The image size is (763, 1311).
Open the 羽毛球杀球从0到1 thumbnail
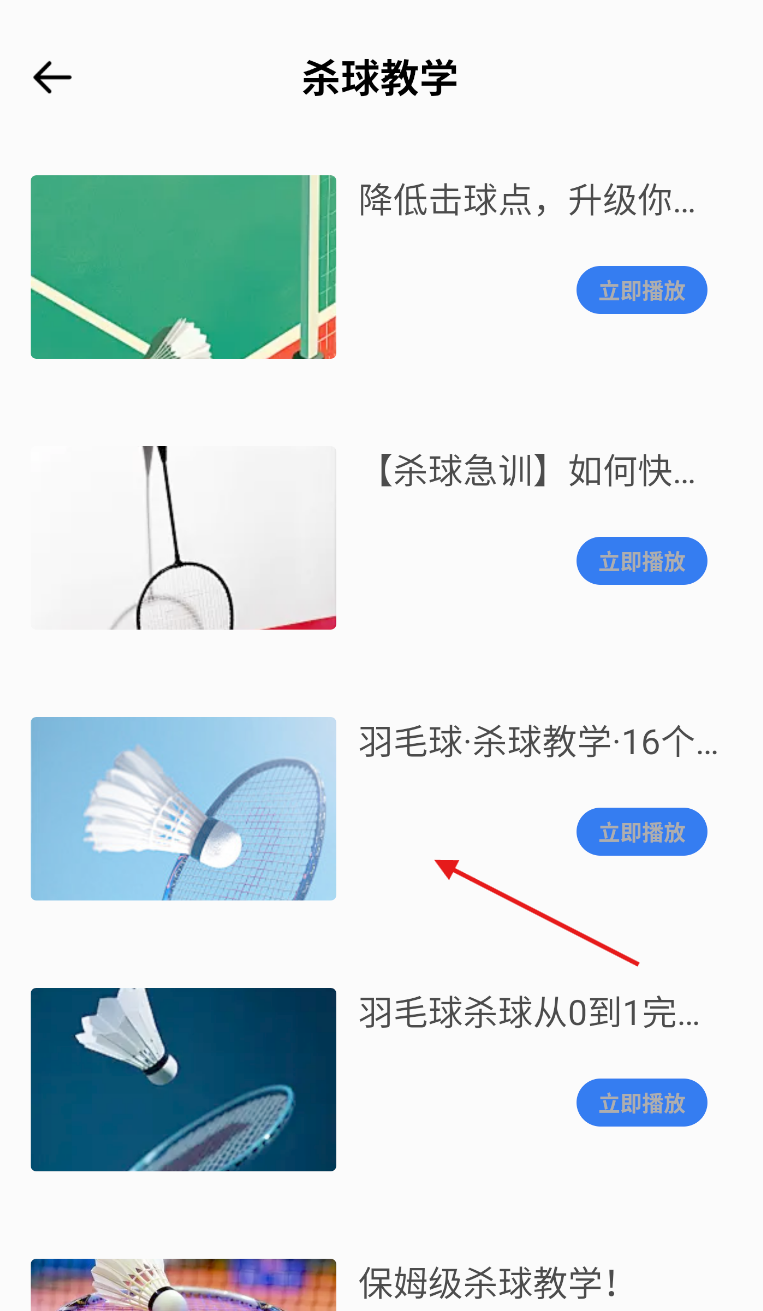pyautogui.click(x=183, y=1080)
